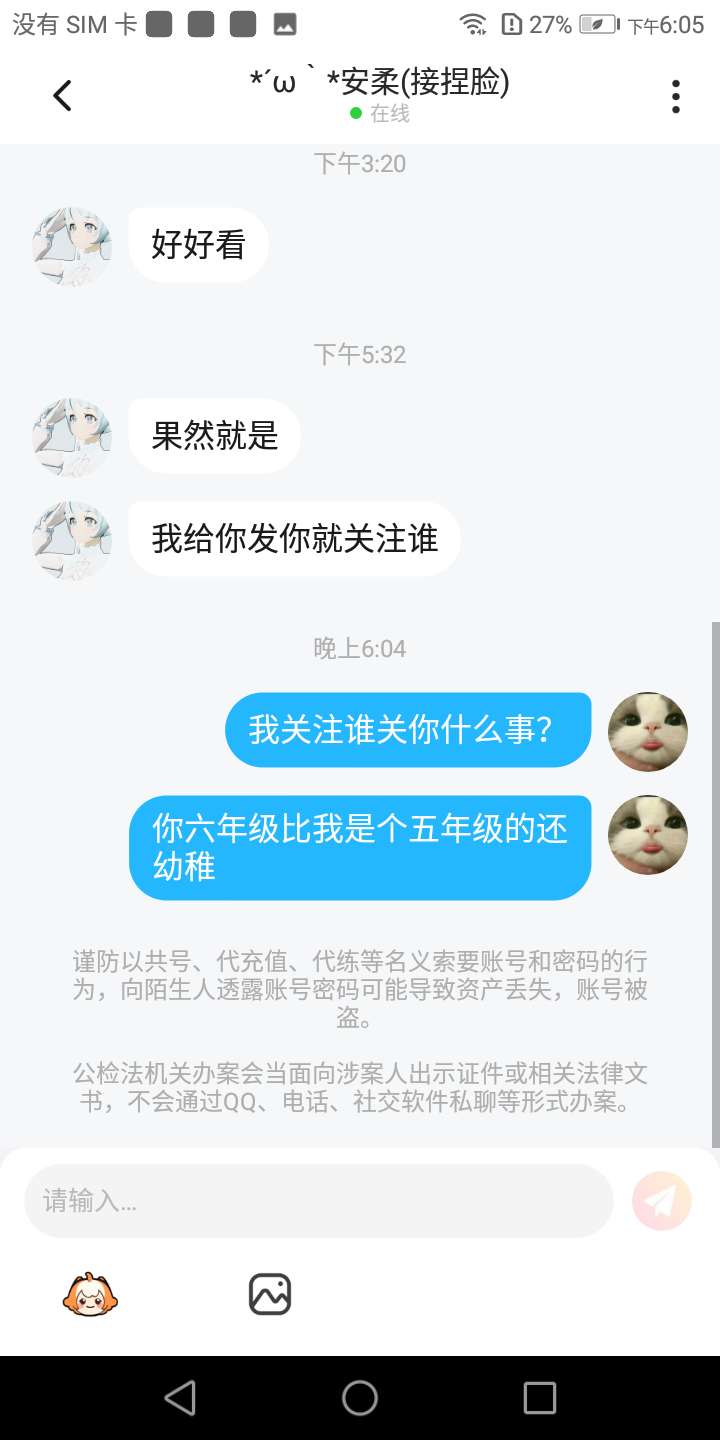The image size is (720, 1440).
Task: Send the message with the paper plane
Action: click(662, 1200)
